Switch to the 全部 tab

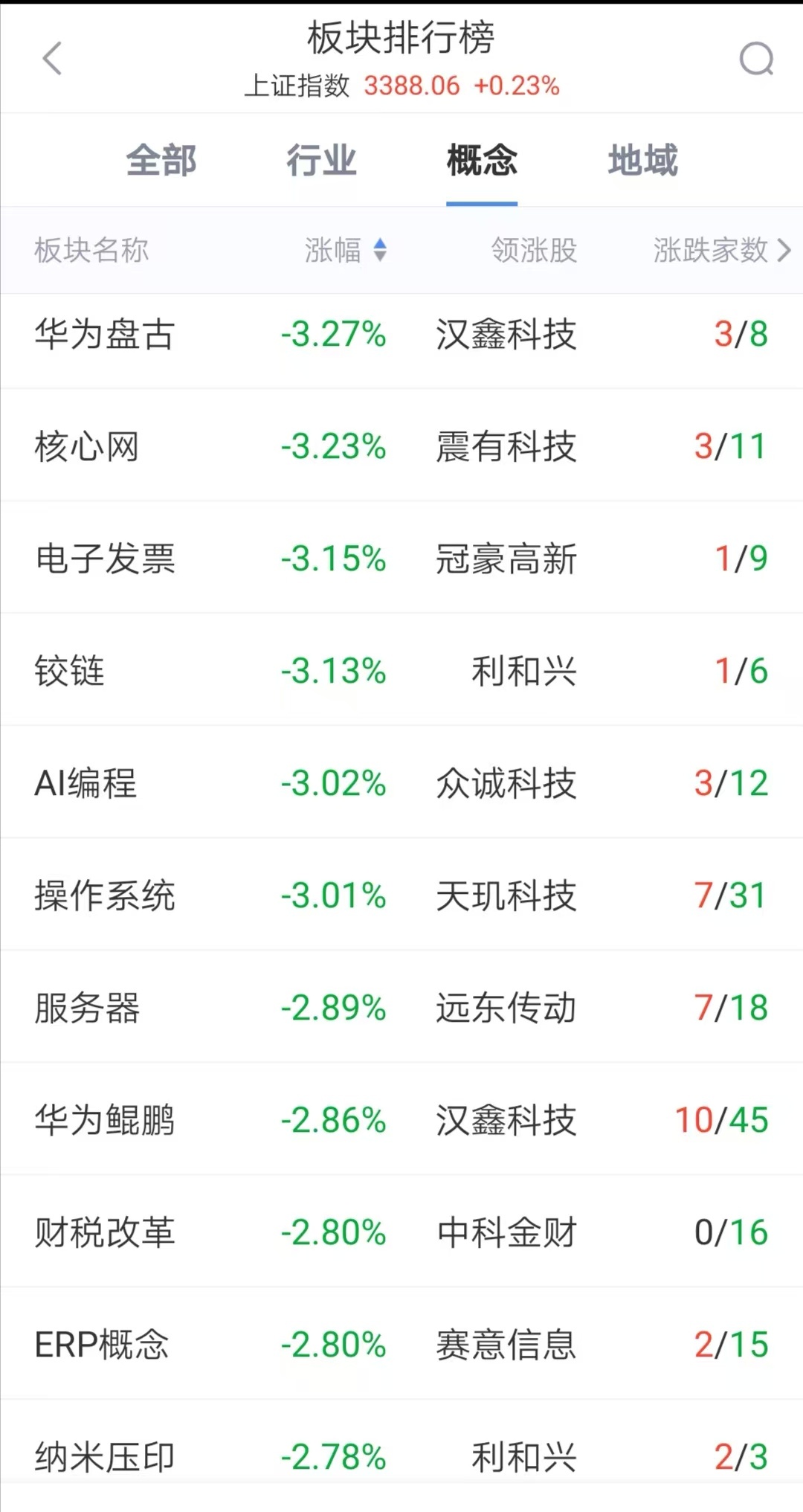tap(161, 161)
